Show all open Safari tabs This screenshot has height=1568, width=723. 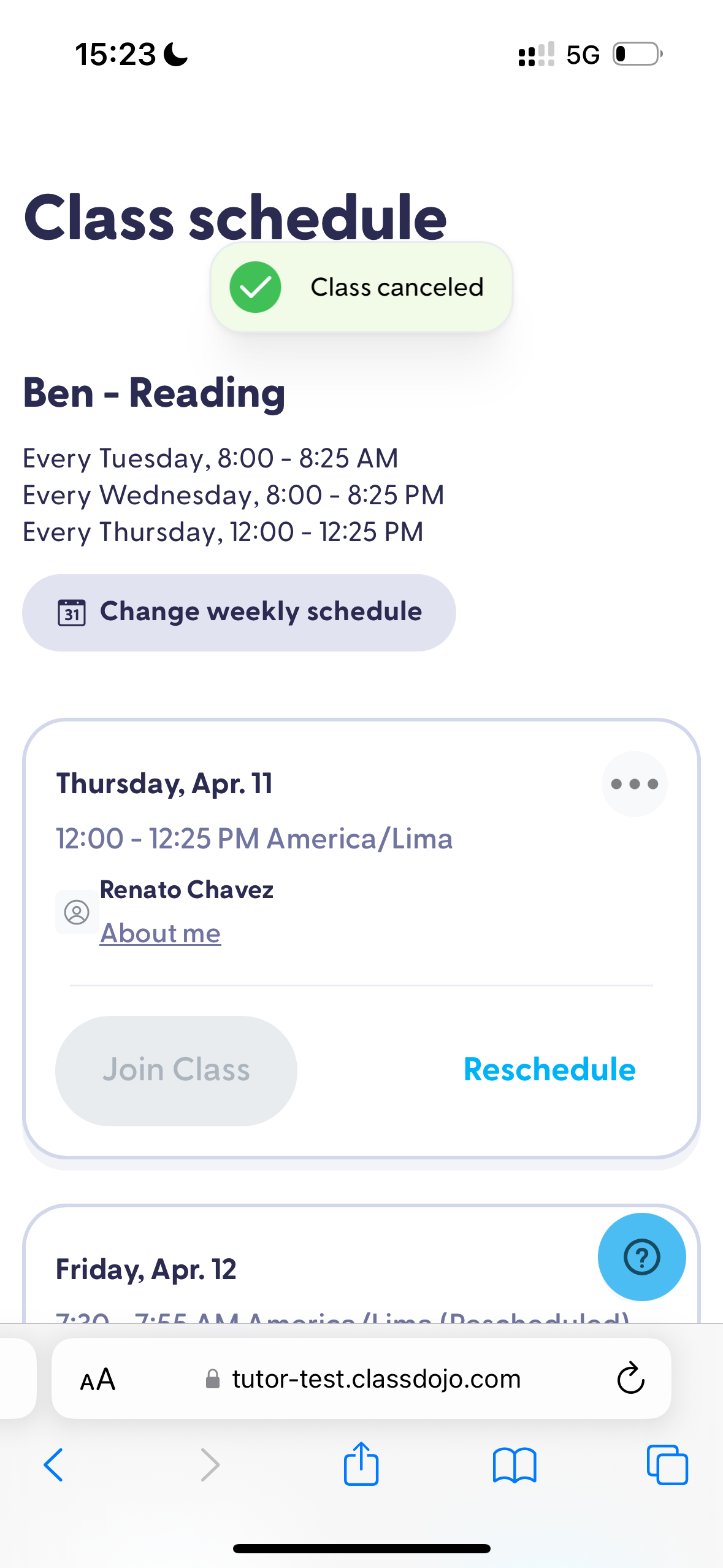(667, 1465)
